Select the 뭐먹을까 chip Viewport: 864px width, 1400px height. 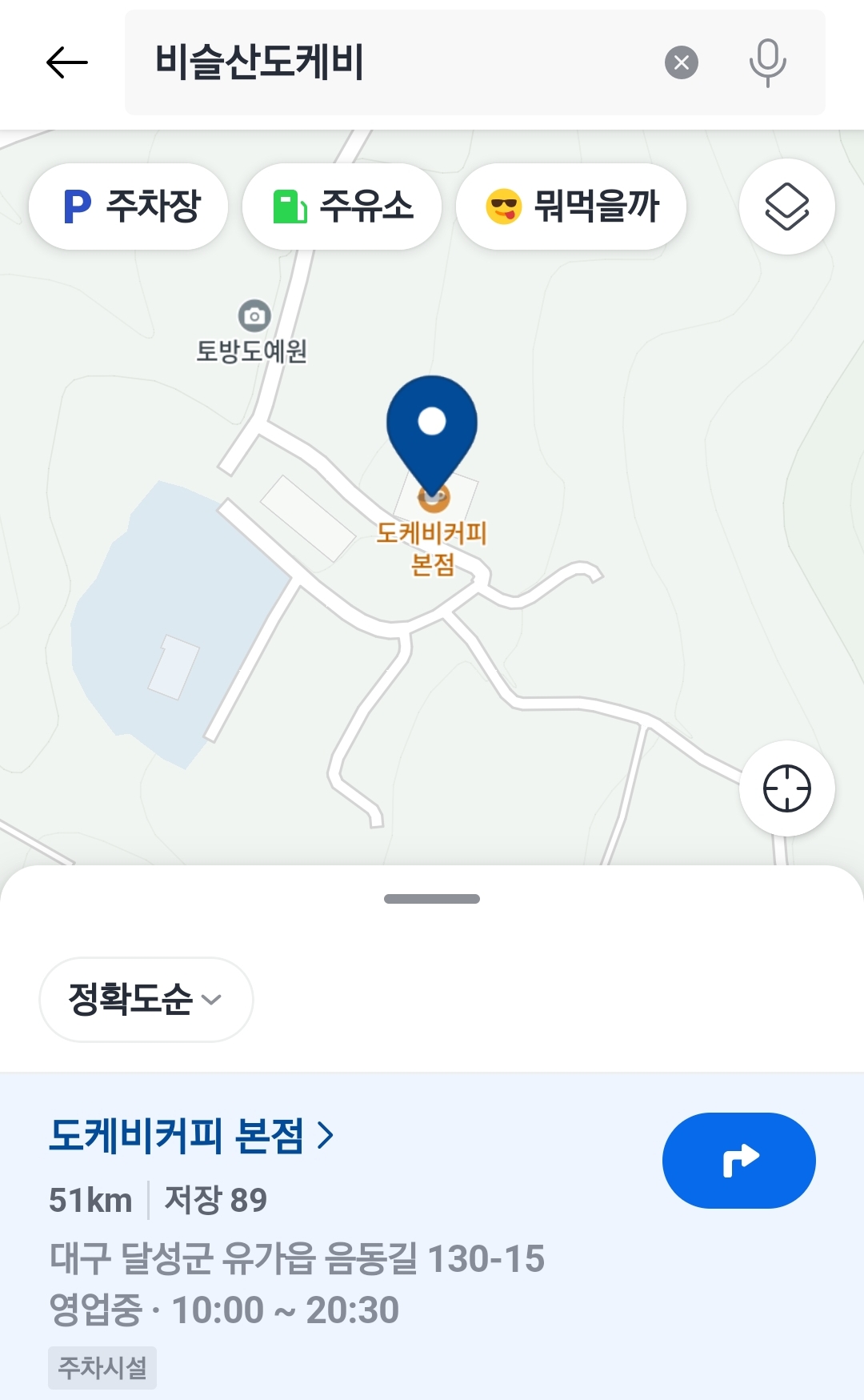571,207
